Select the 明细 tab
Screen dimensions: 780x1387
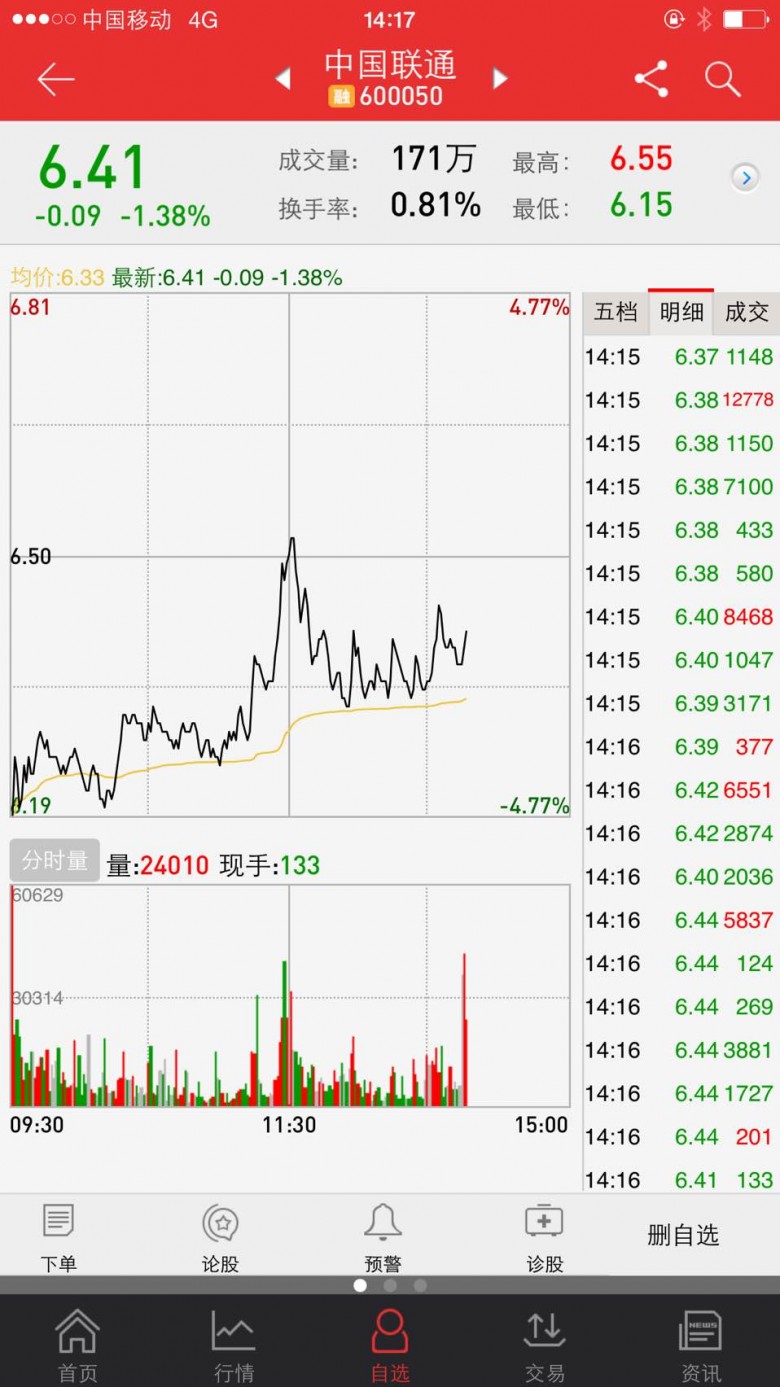point(681,312)
